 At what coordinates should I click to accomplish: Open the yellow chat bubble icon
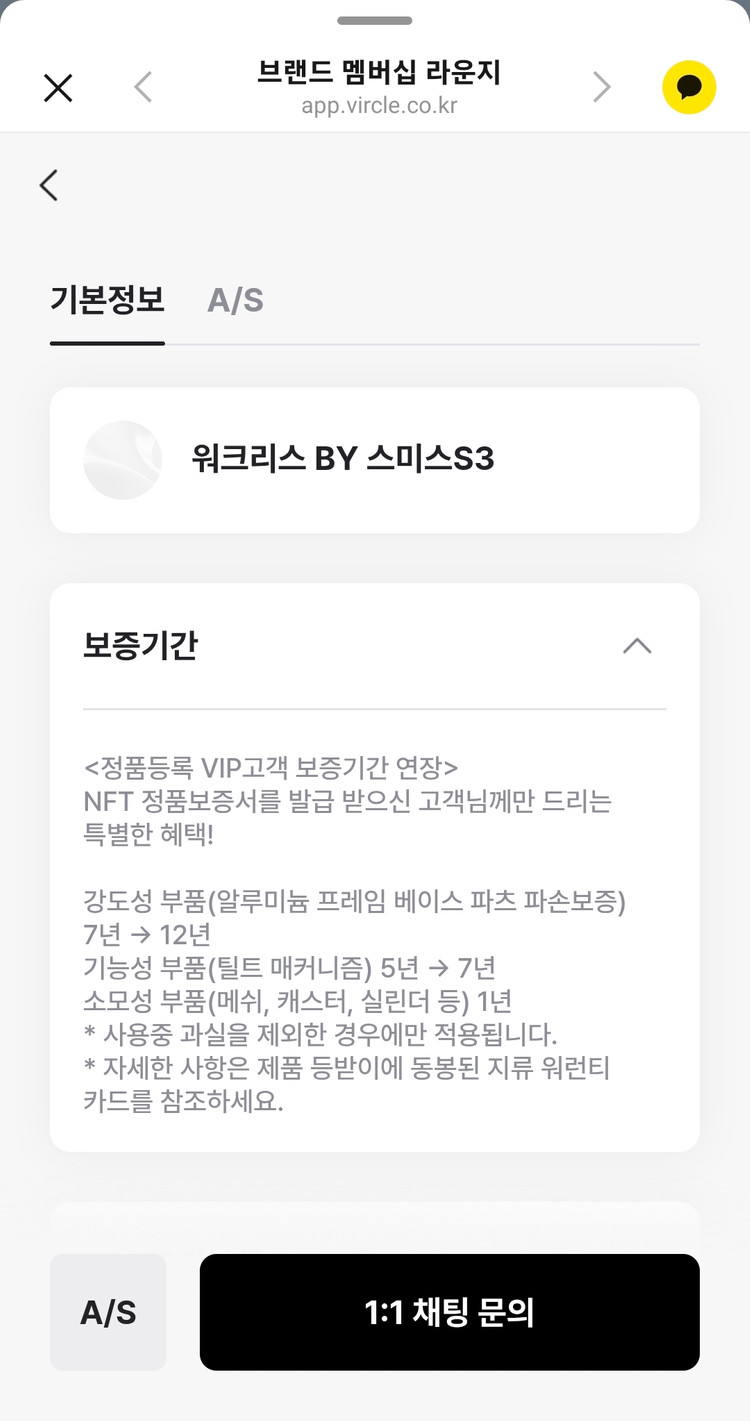click(x=688, y=87)
